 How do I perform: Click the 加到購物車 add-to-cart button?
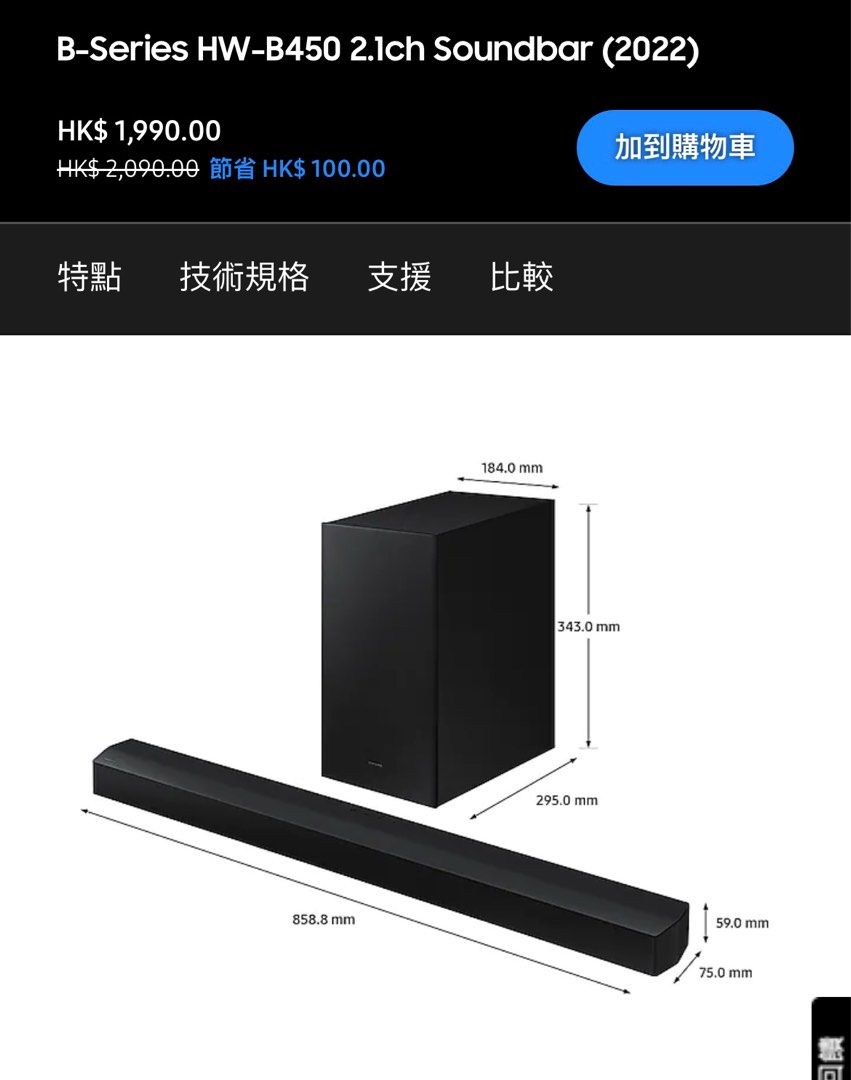pyautogui.click(x=686, y=147)
